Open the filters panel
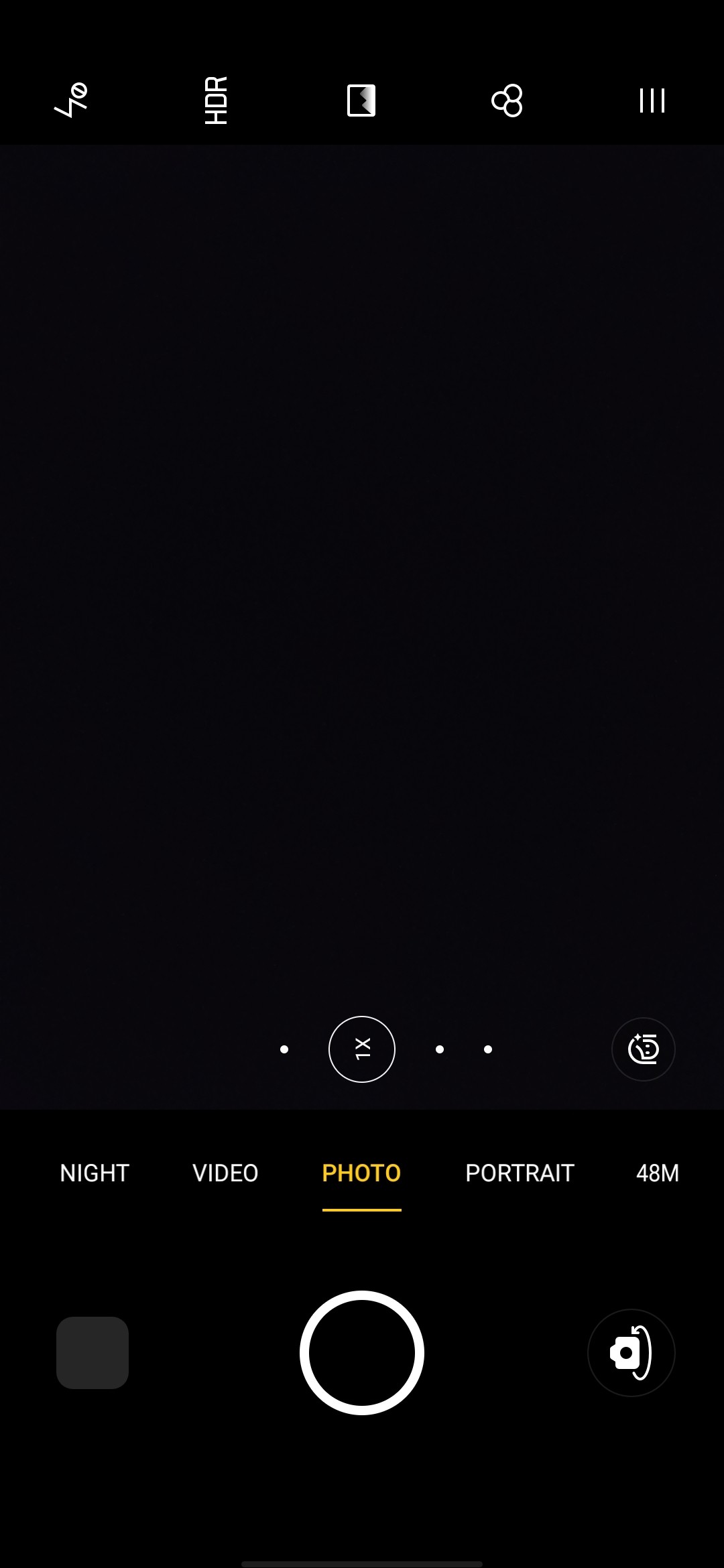Viewport: 724px width, 1568px height. pos(507,101)
